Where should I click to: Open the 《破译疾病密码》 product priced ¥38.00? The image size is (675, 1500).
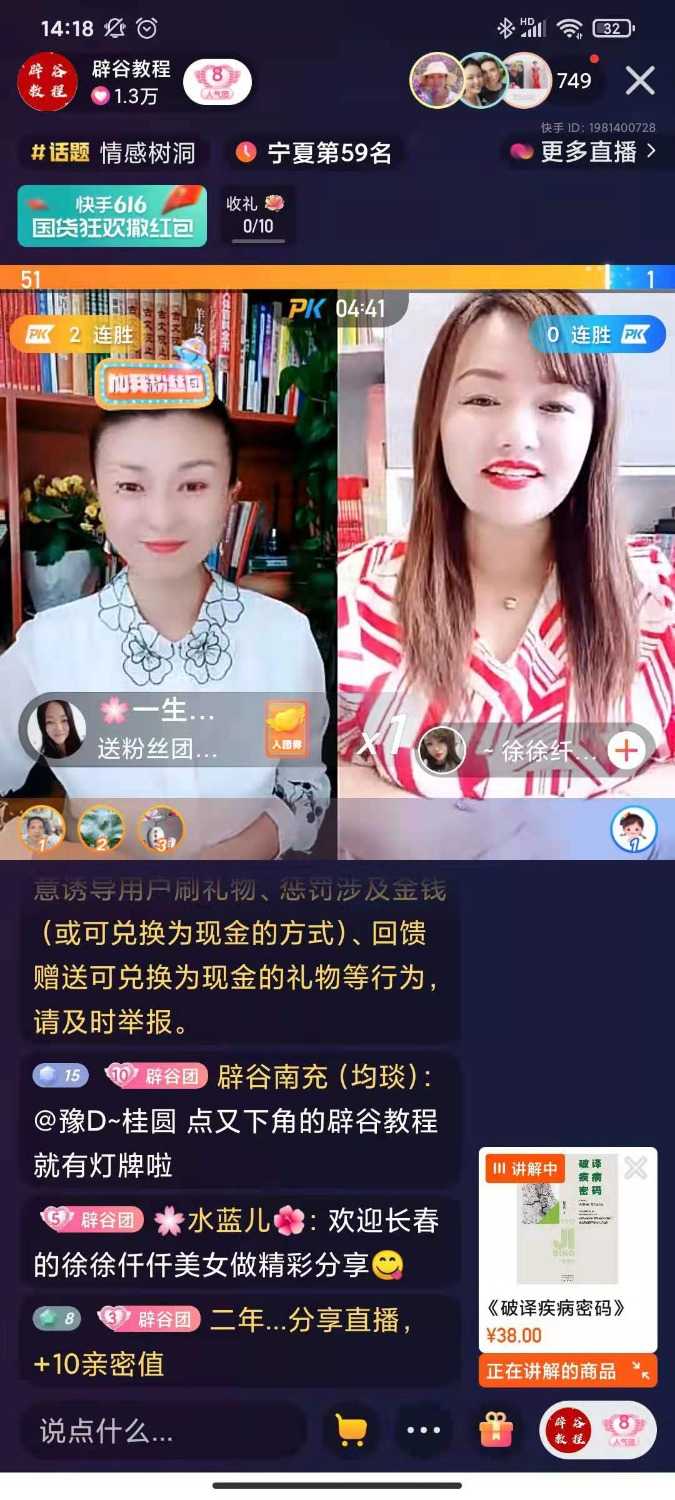(x=567, y=1250)
